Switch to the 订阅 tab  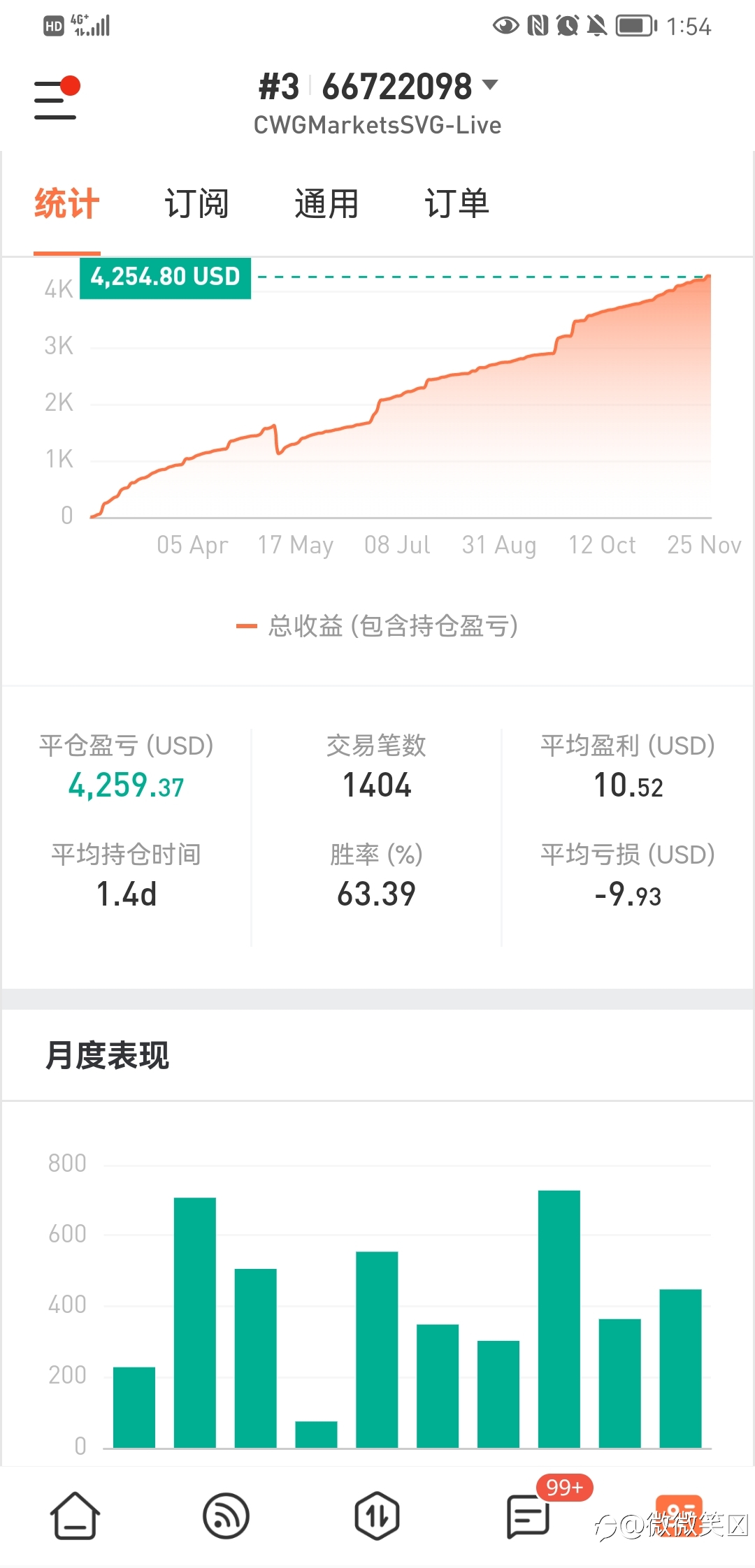point(197,204)
